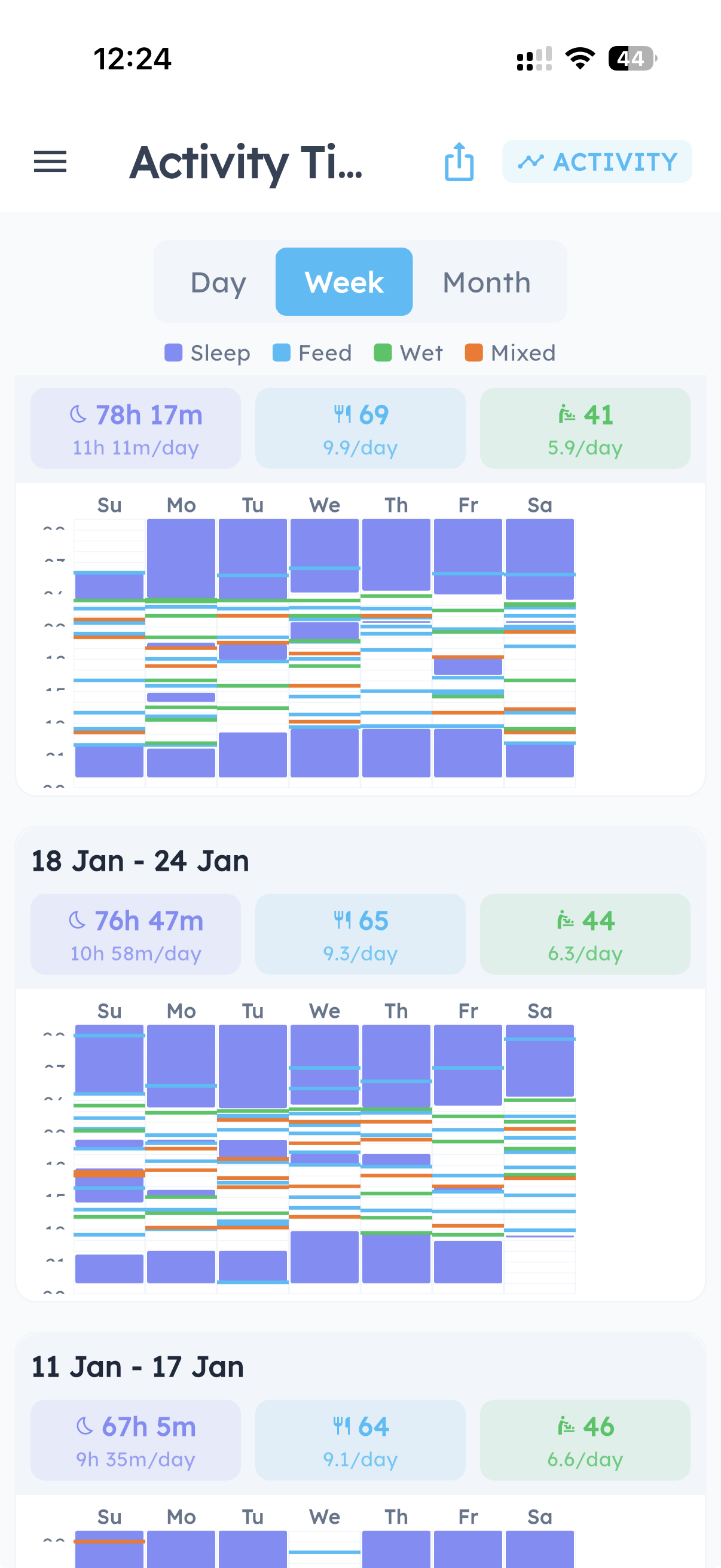Tap the feeding utensils icon showing 69

point(343,414)
